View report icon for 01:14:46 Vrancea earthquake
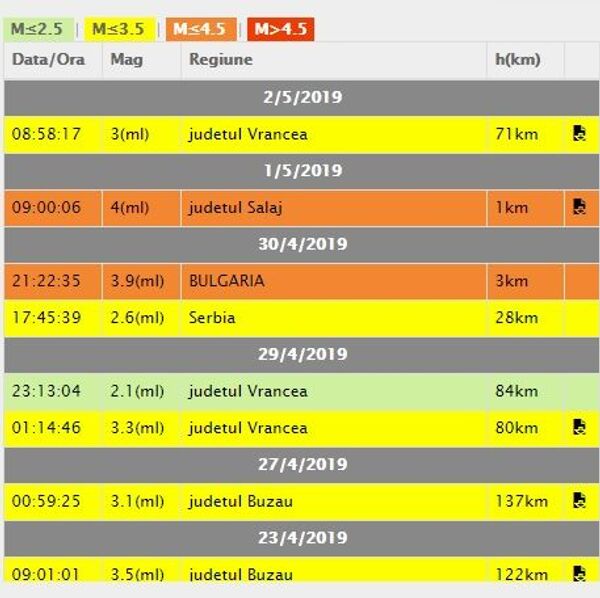600x598 pixels. [580, 428]
